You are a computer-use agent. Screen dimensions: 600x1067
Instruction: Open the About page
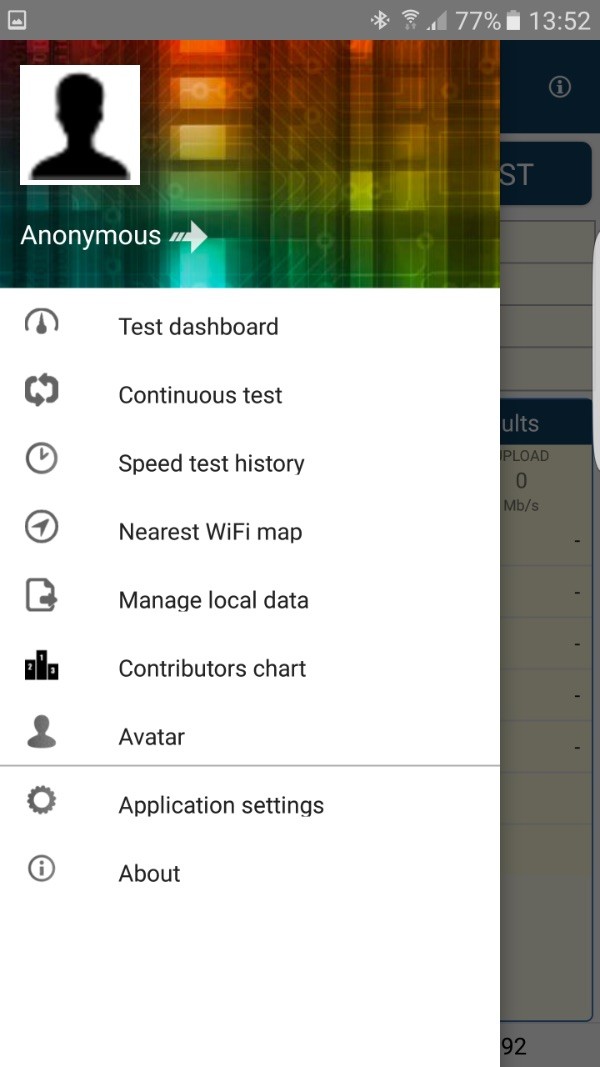150,873
